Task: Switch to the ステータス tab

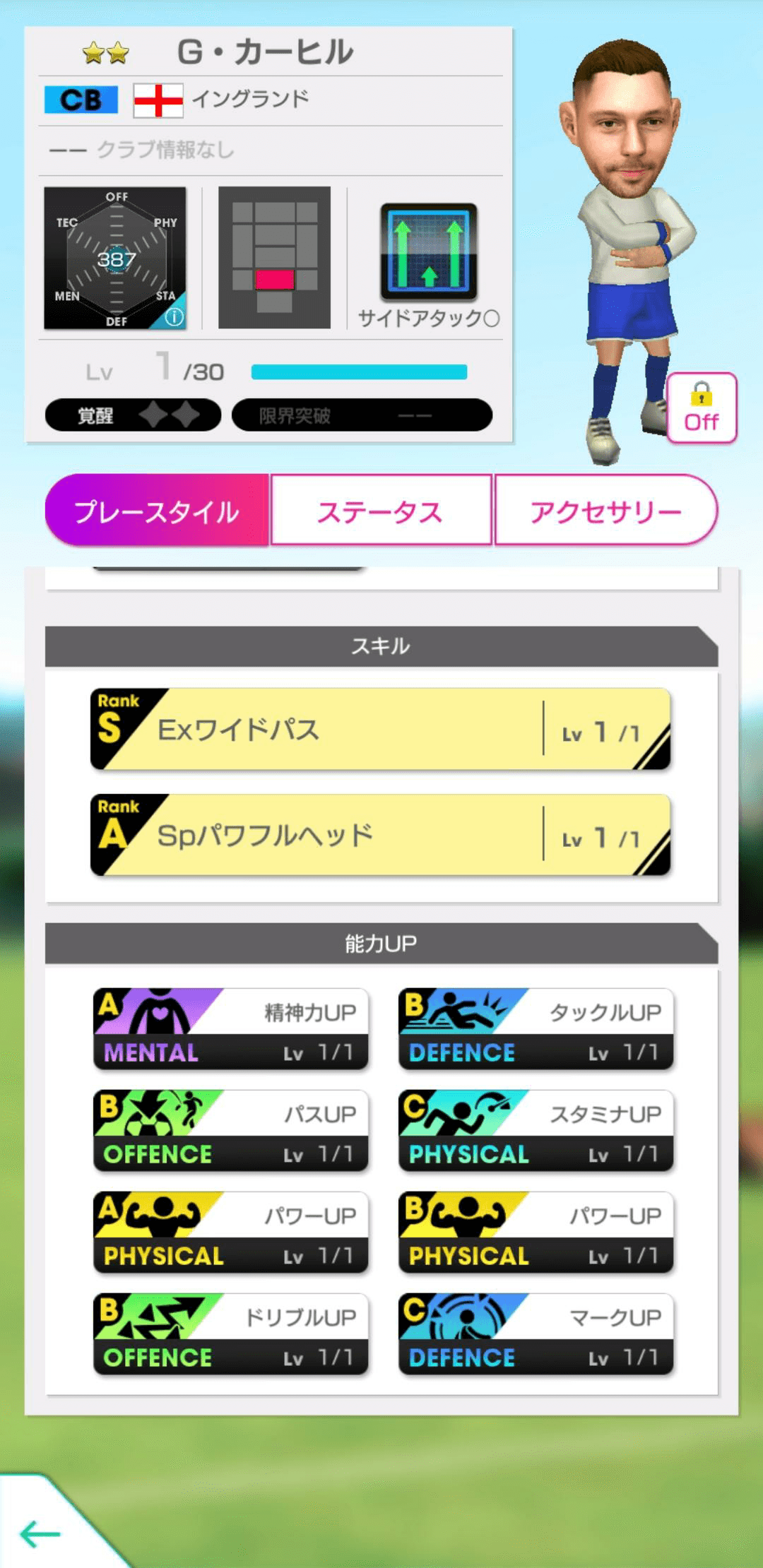Action: click(x=381, y=511)
